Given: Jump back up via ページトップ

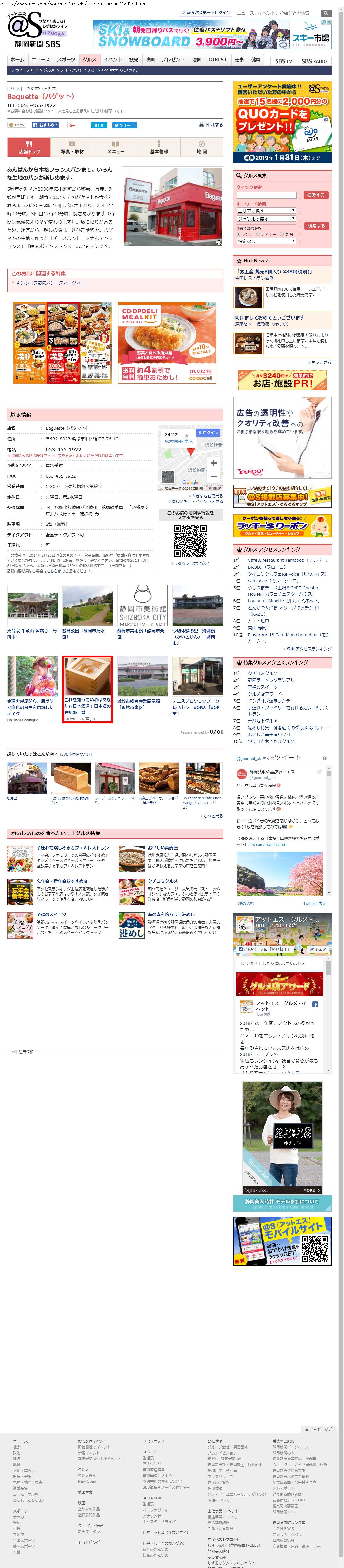Looking at the screenshot, I should click(x=318, y=1429).
